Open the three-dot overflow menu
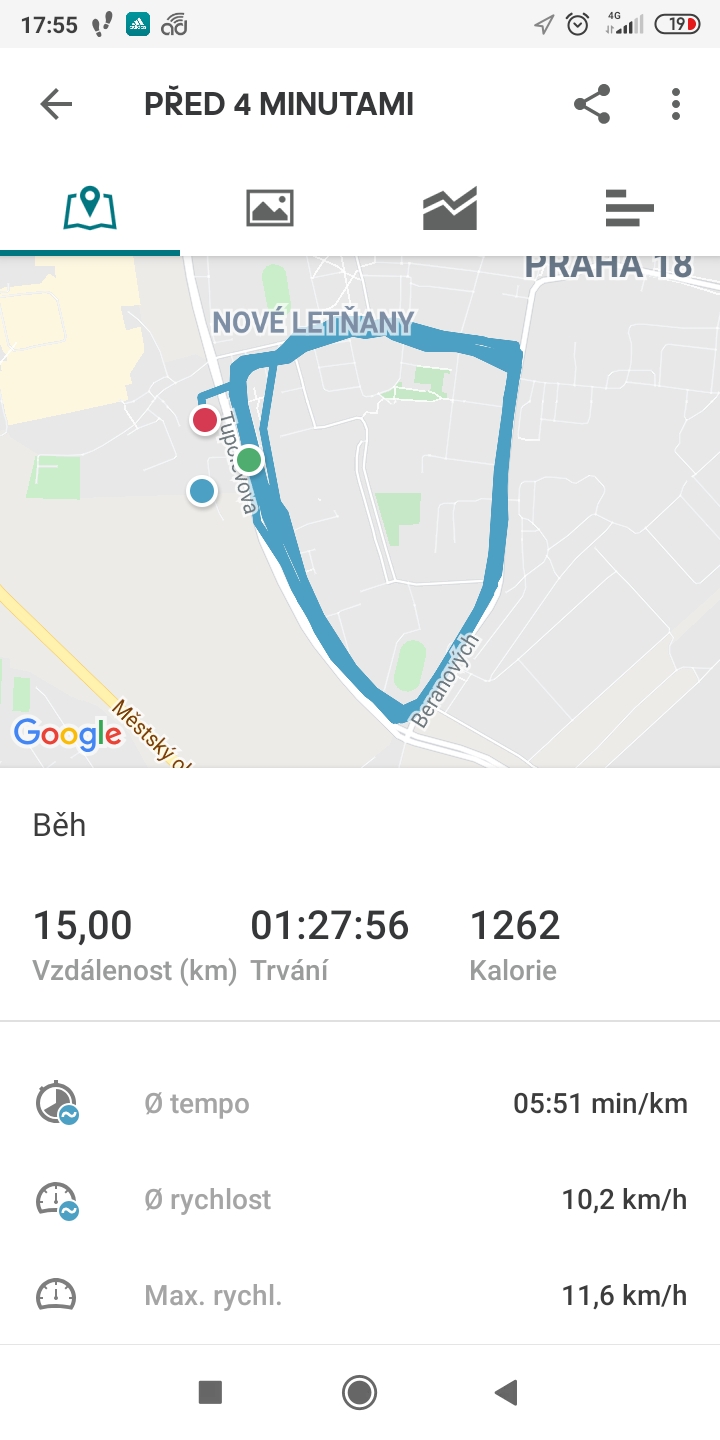Screen dimensions: 720x1440 click(x=676, y=104)
